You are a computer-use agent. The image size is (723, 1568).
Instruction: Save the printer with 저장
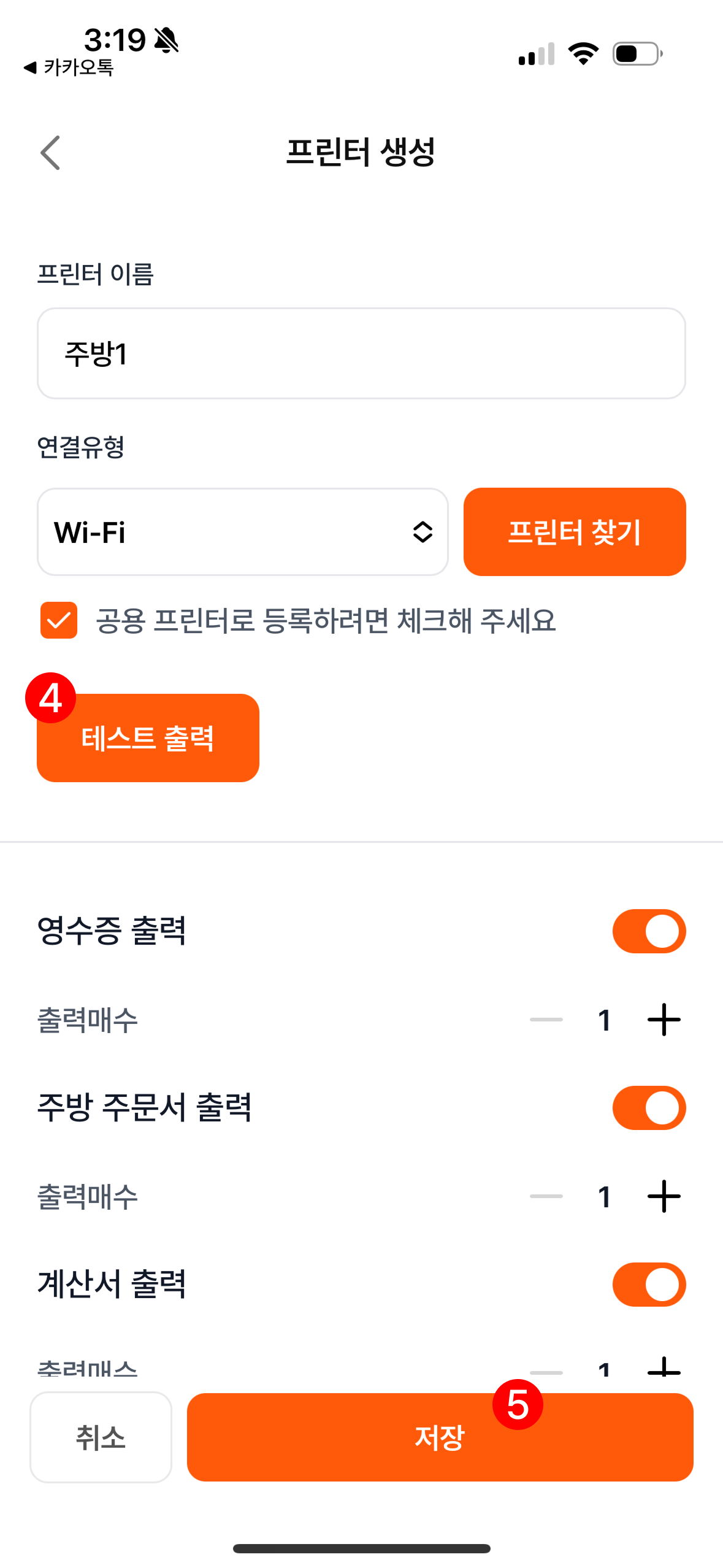tap(440, 1437)
